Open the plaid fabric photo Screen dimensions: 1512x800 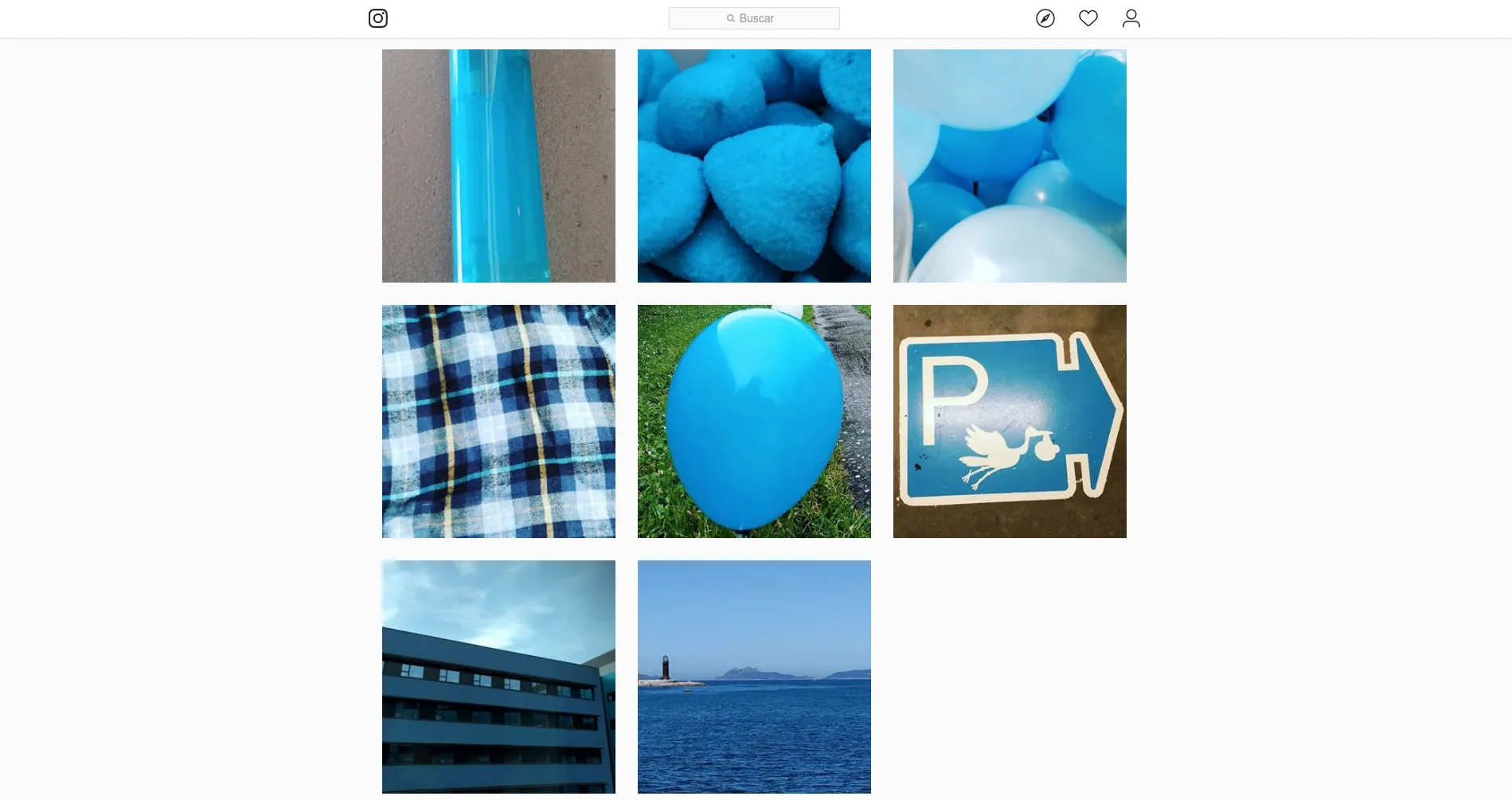tap(498, 421)
